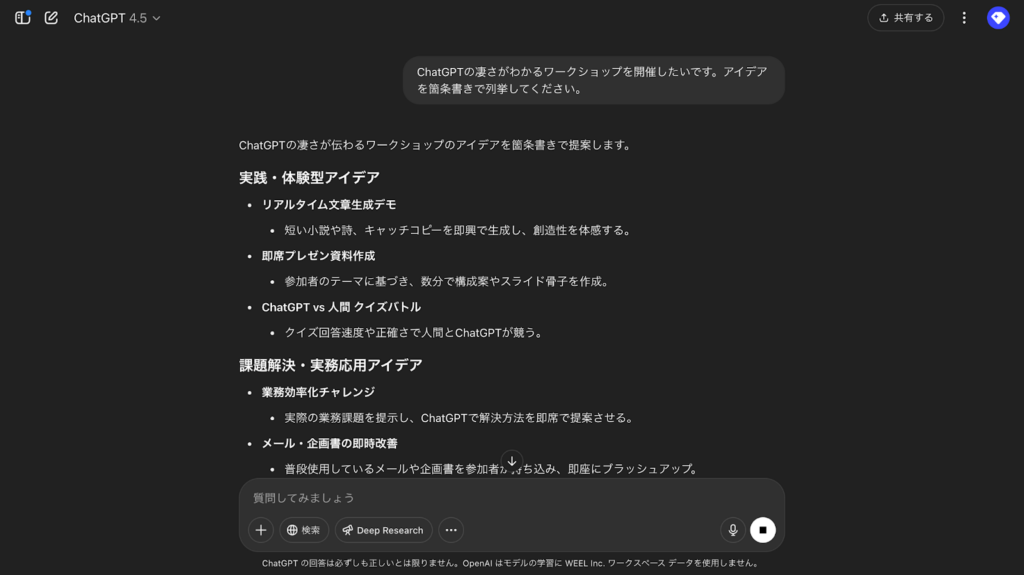Open more tools ellipsis in composer
Viewport: 1024px width, 575px height.
click(x=451, y=530)
